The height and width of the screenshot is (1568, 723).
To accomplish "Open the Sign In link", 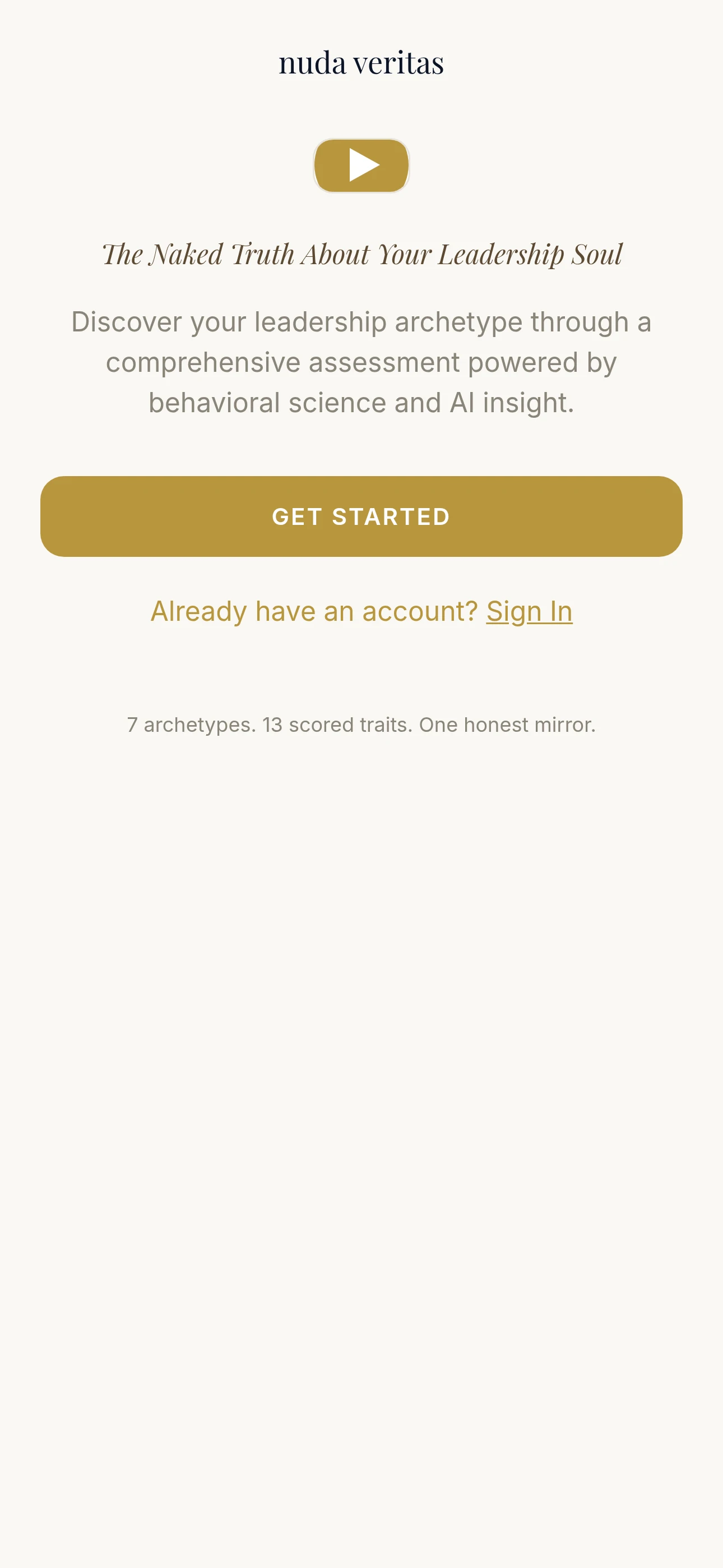I will pyautogui.click(x=529, y=611).
